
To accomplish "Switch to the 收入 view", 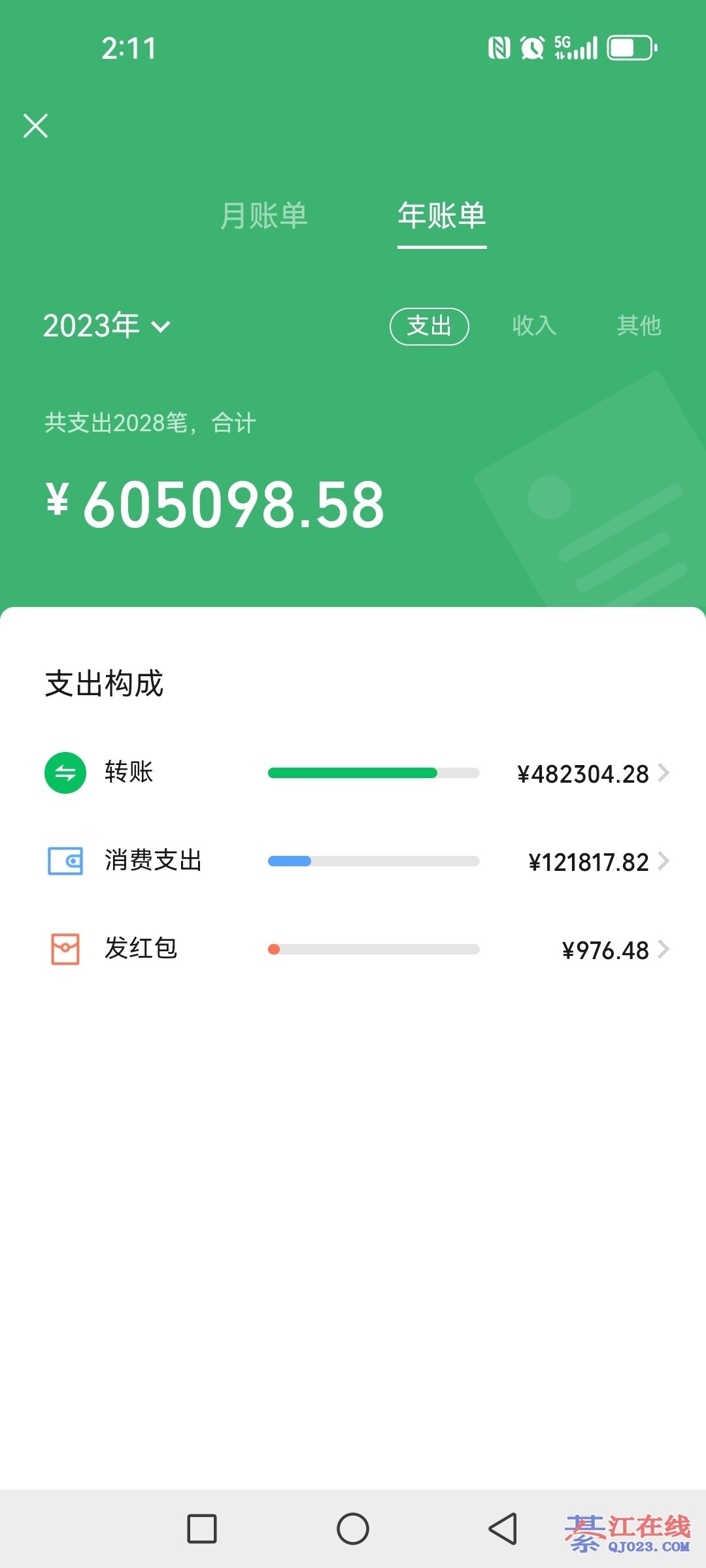I will point(533,325).
